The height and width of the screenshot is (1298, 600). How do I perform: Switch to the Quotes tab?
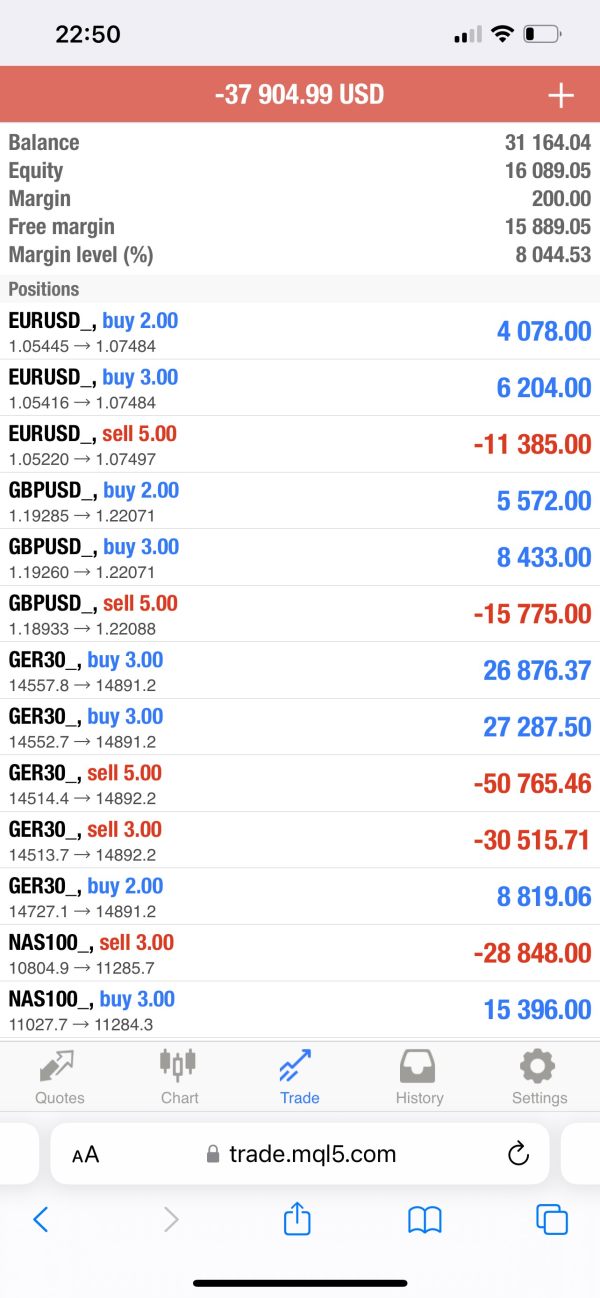(60, 1076)
